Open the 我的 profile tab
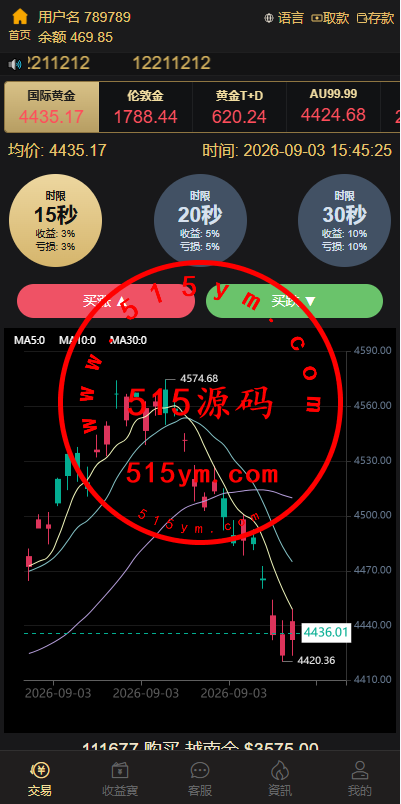 tap(360, 778)
